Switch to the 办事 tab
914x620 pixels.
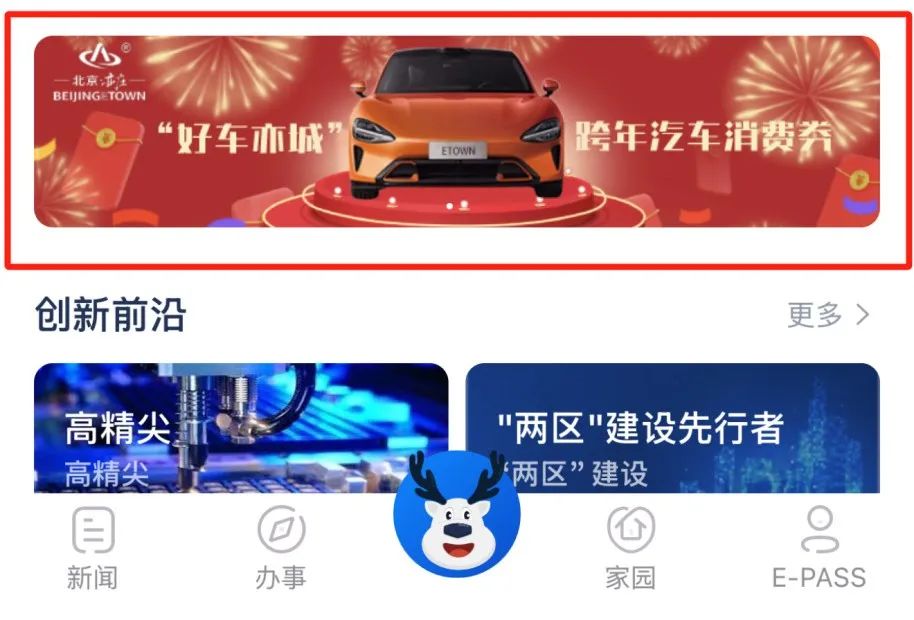point(281,548)
